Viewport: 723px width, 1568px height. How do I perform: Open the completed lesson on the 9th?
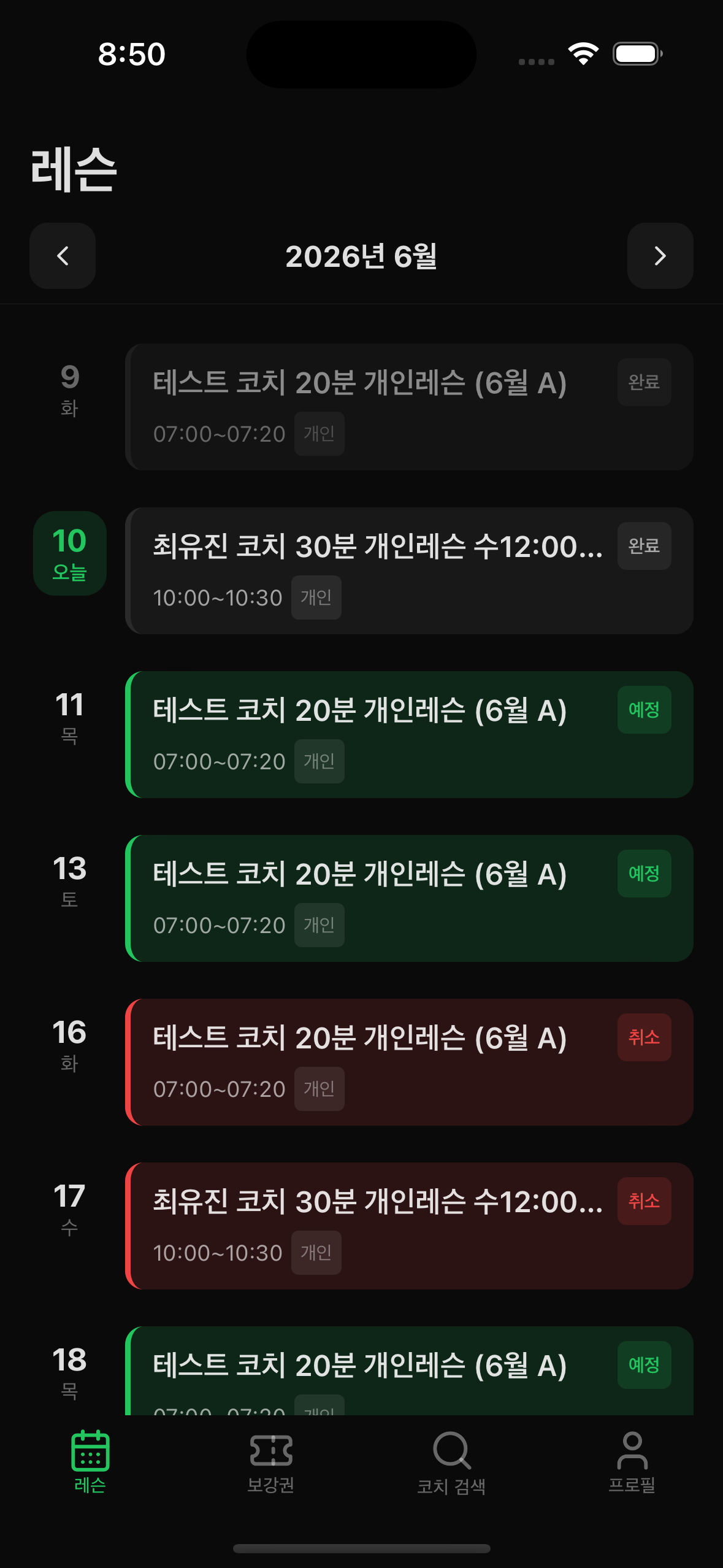tap(409, 407)
